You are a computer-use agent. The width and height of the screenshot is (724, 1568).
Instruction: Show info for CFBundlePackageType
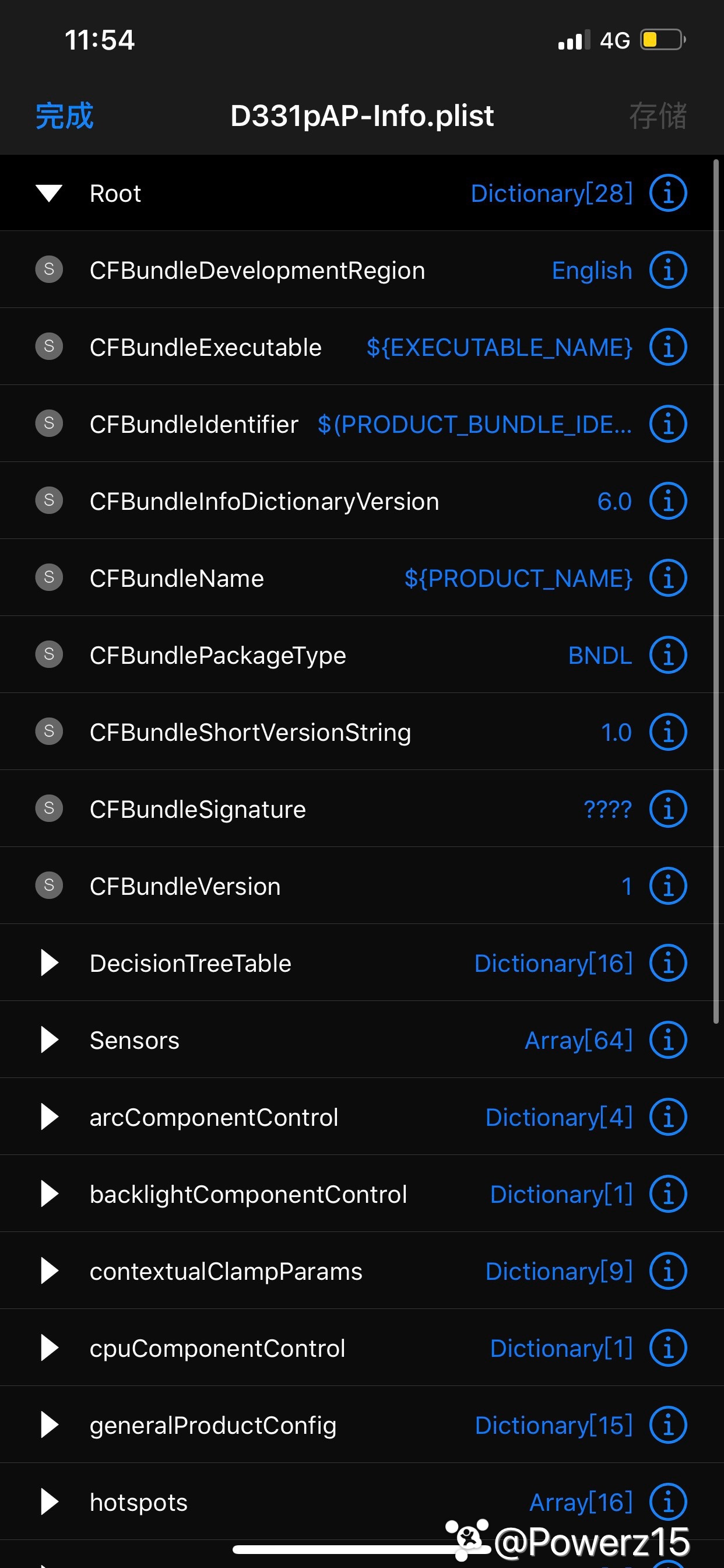(667, 655)
